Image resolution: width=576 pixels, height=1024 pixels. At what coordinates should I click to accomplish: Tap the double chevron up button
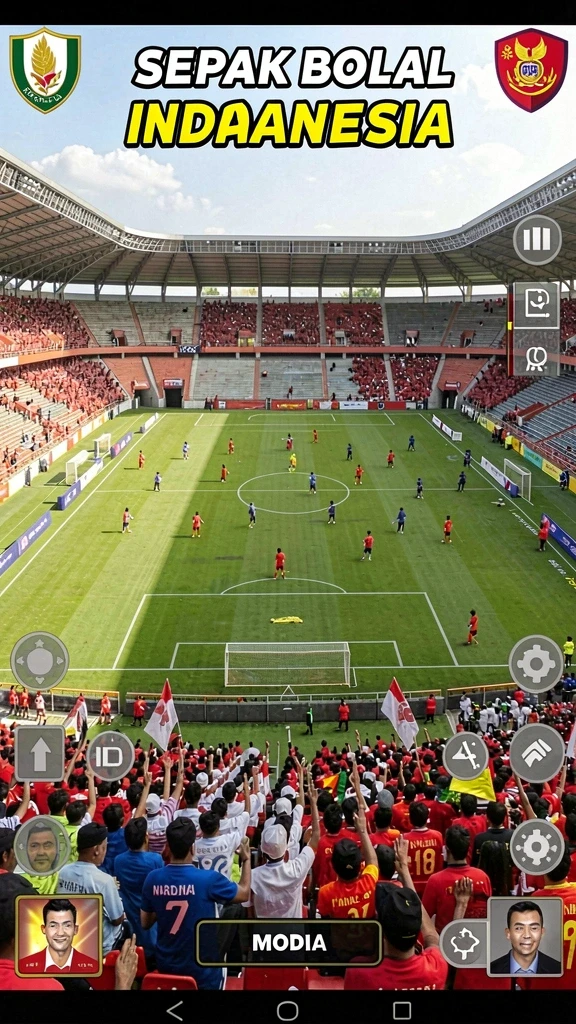tap(537, 753)
